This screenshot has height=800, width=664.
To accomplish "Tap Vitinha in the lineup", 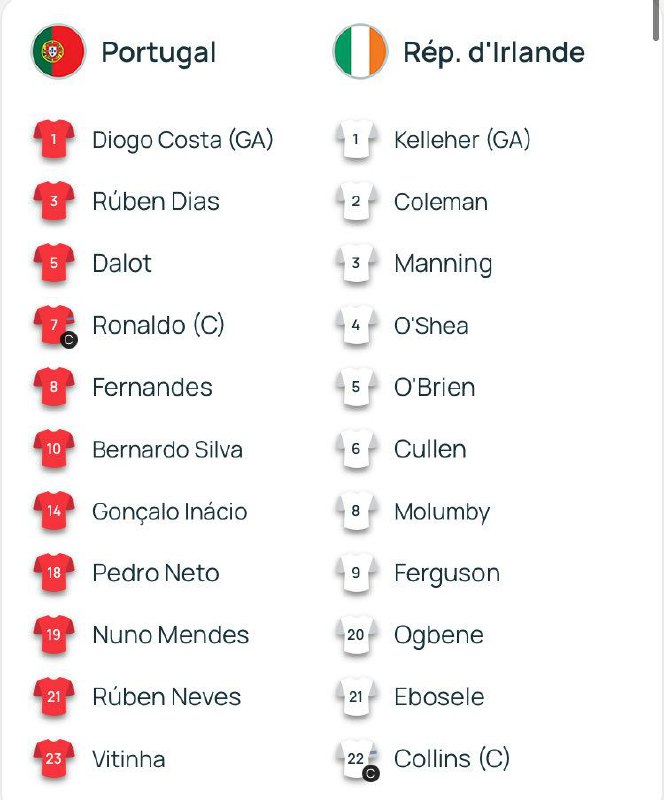I will pos(128,759).
